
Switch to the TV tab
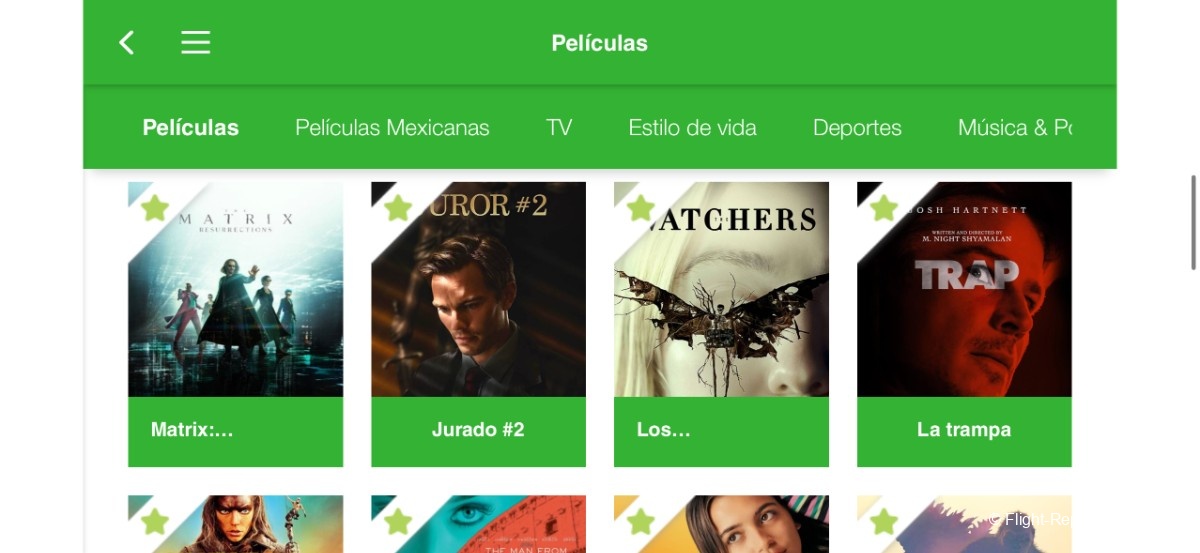click(558, 128)
